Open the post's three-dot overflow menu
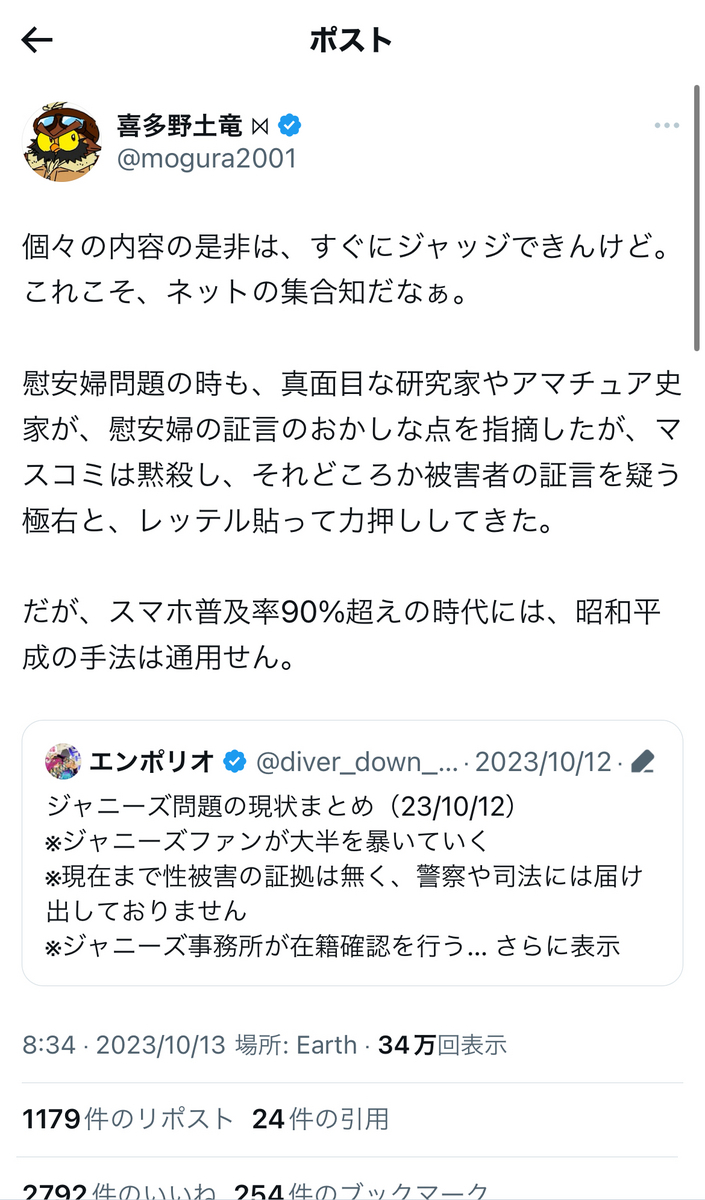Viewport: 705px width, 1200px height. (666, 126)
